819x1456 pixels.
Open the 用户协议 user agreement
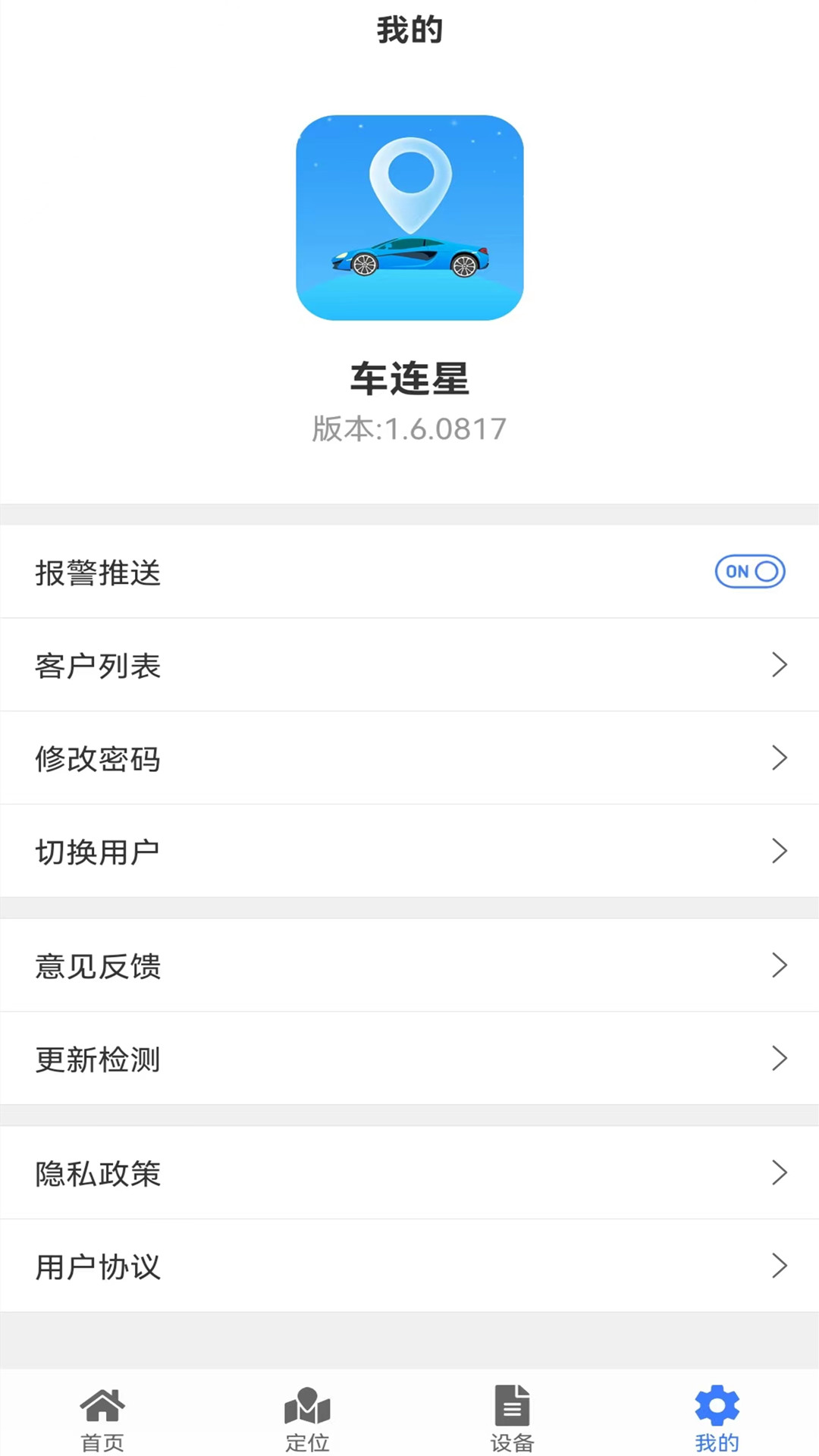point(409,1265)
